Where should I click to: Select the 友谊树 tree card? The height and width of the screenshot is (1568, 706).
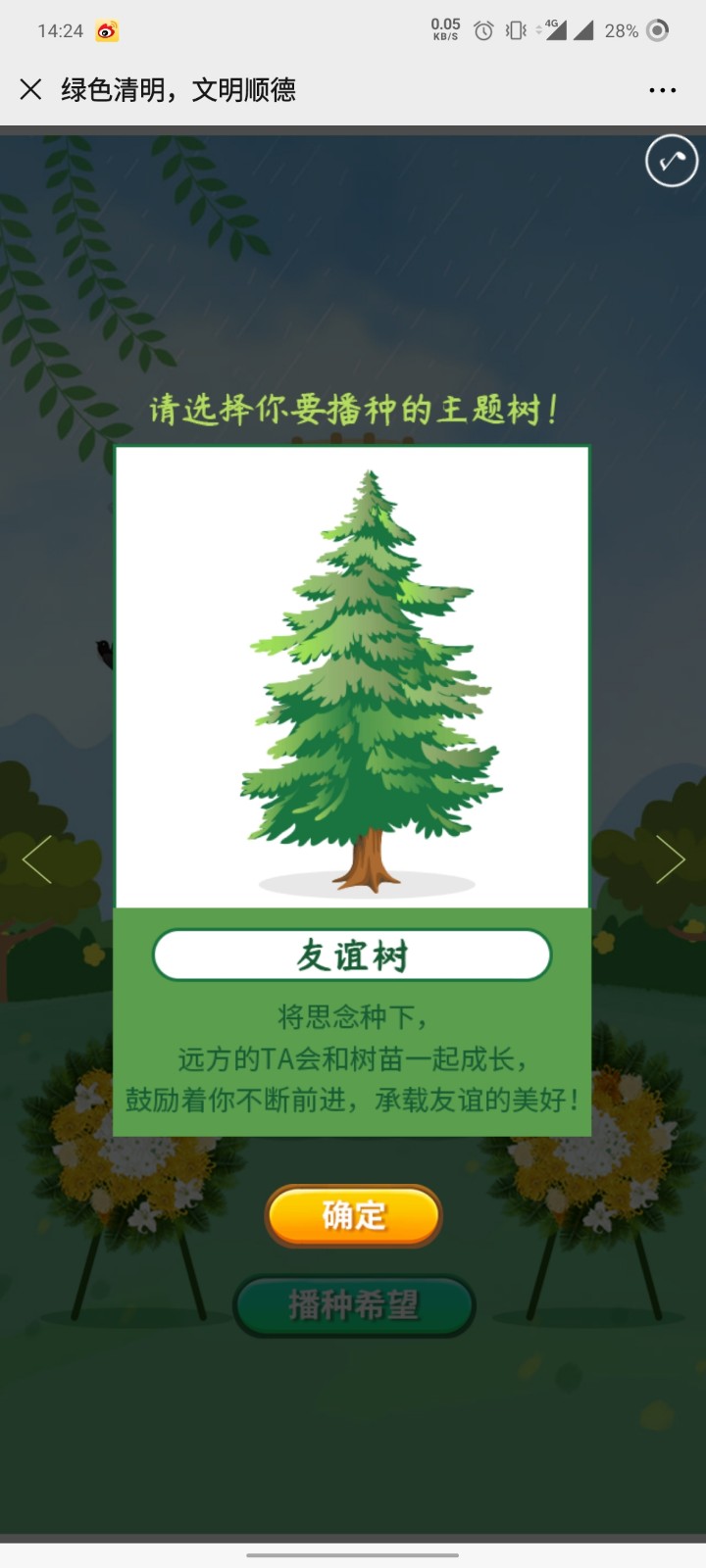click(352, 791)
